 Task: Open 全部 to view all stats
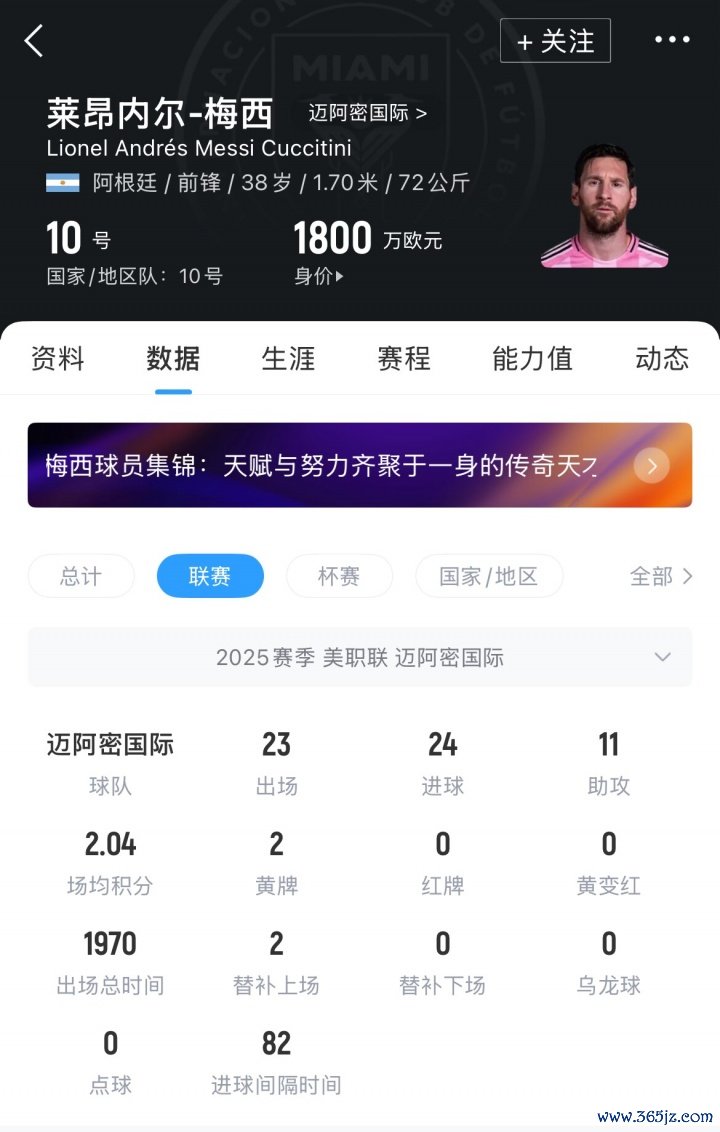pos(661,576)
